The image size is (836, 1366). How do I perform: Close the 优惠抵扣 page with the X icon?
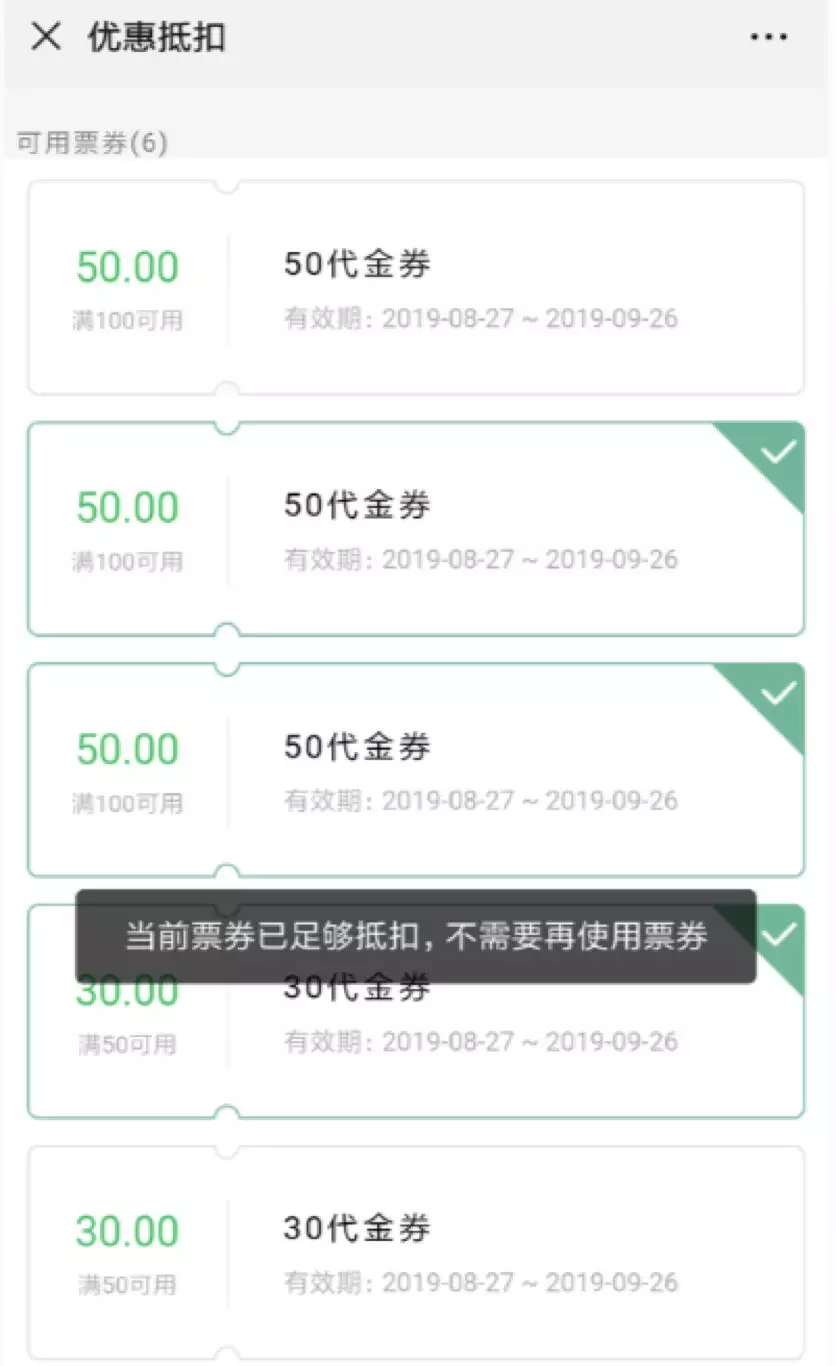45,36
